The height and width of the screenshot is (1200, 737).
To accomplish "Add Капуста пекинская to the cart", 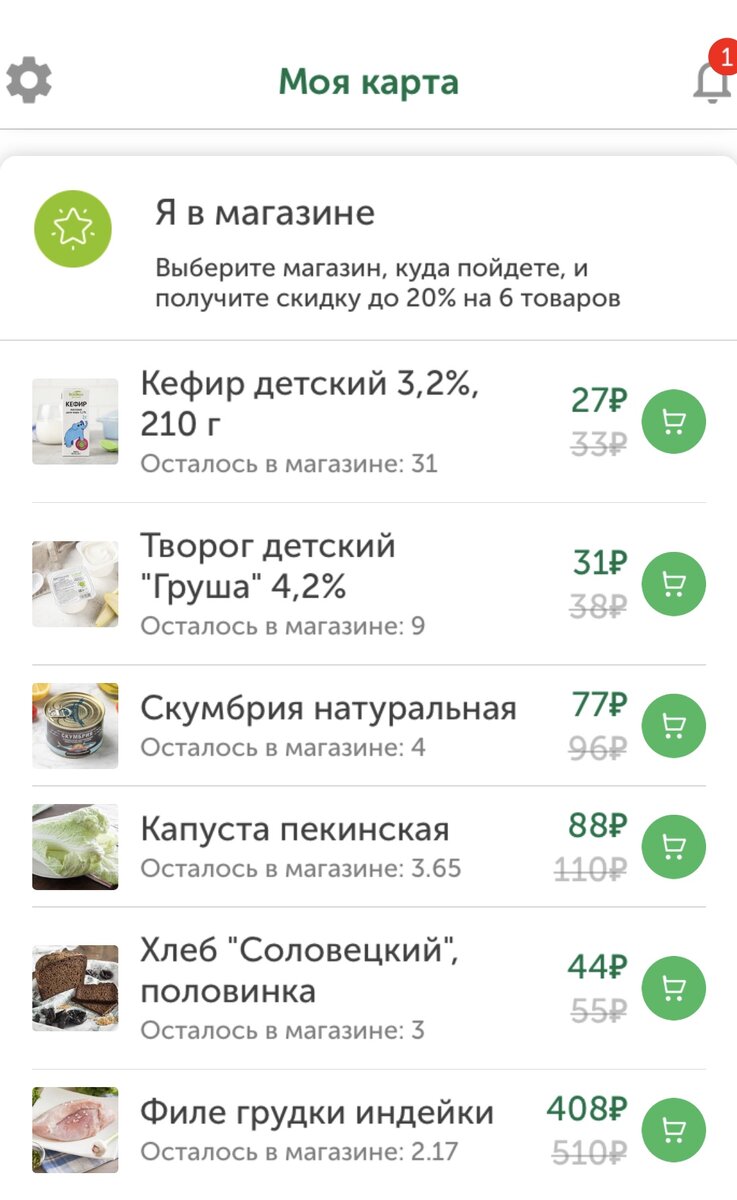I will pos(673,845).
